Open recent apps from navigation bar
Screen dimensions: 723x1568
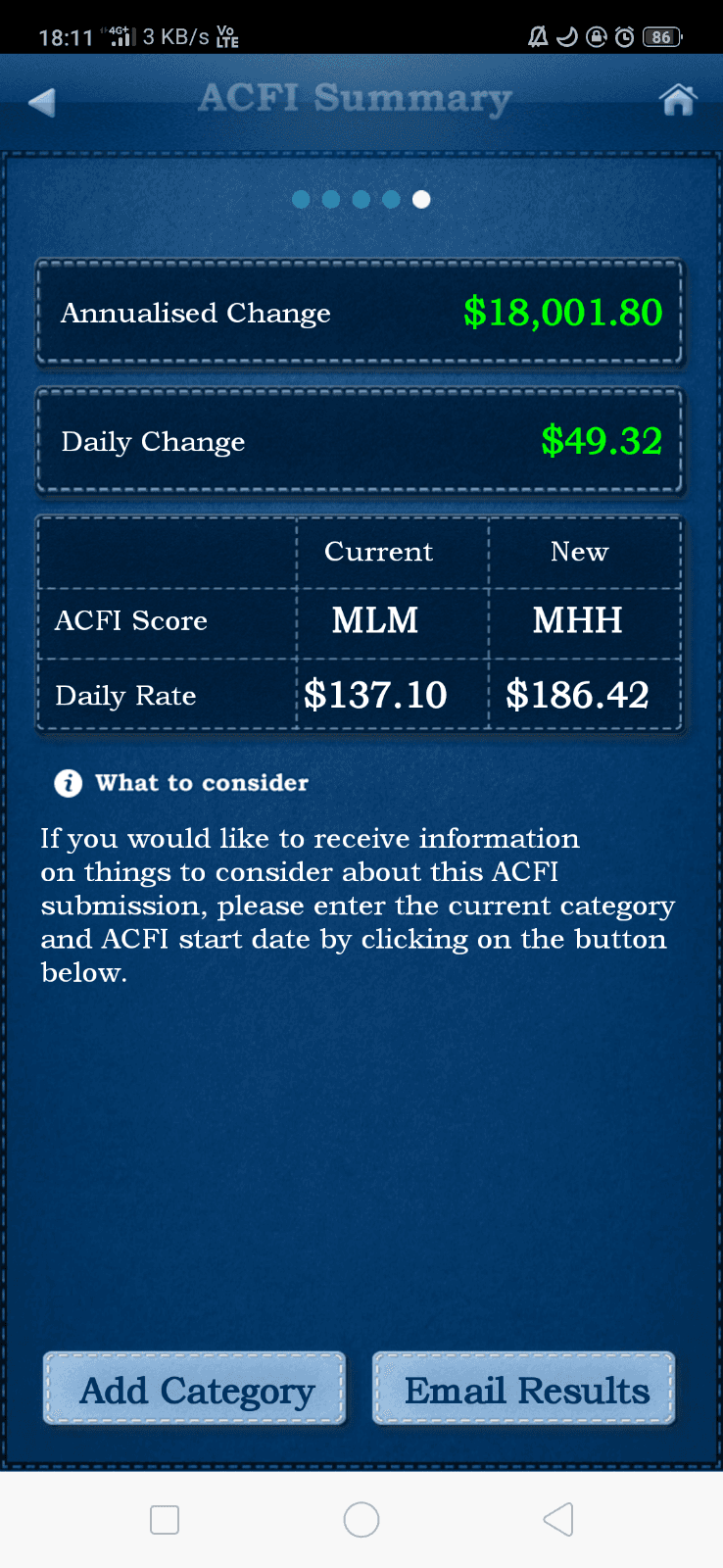coord(165,1520)
